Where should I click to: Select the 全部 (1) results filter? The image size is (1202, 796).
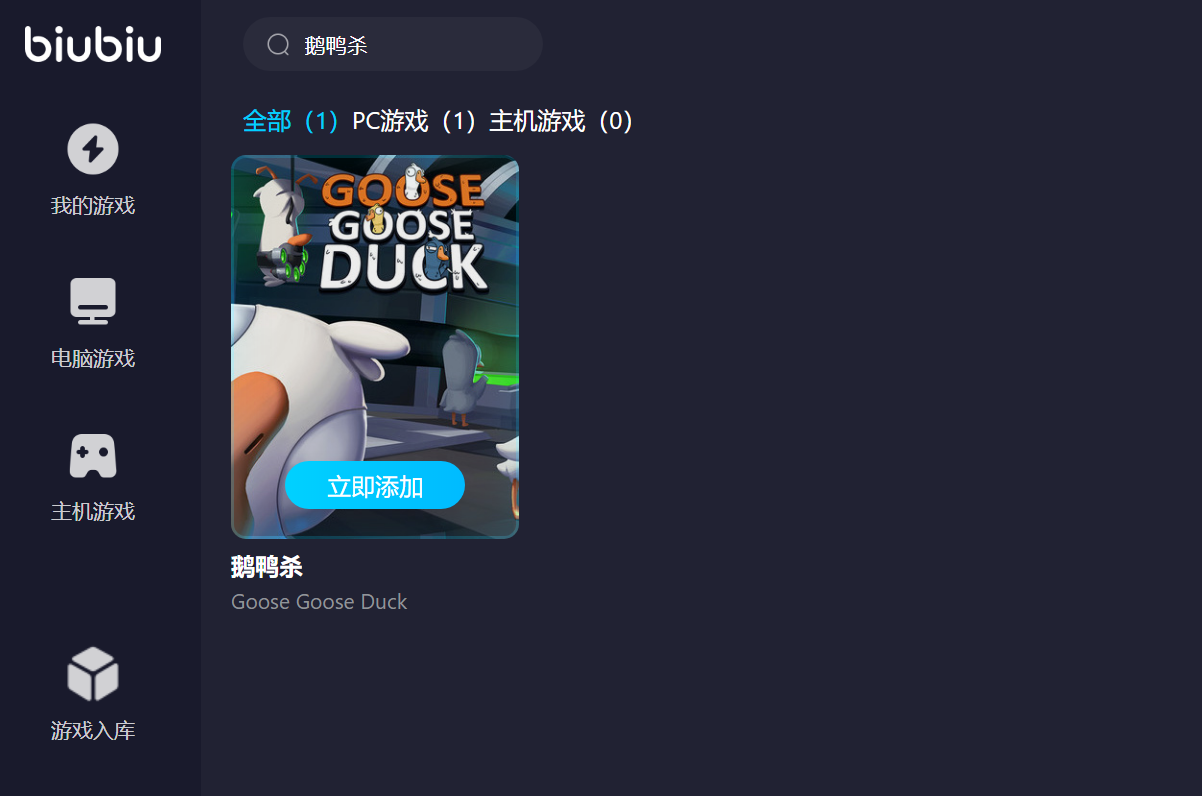pos(291,122)
